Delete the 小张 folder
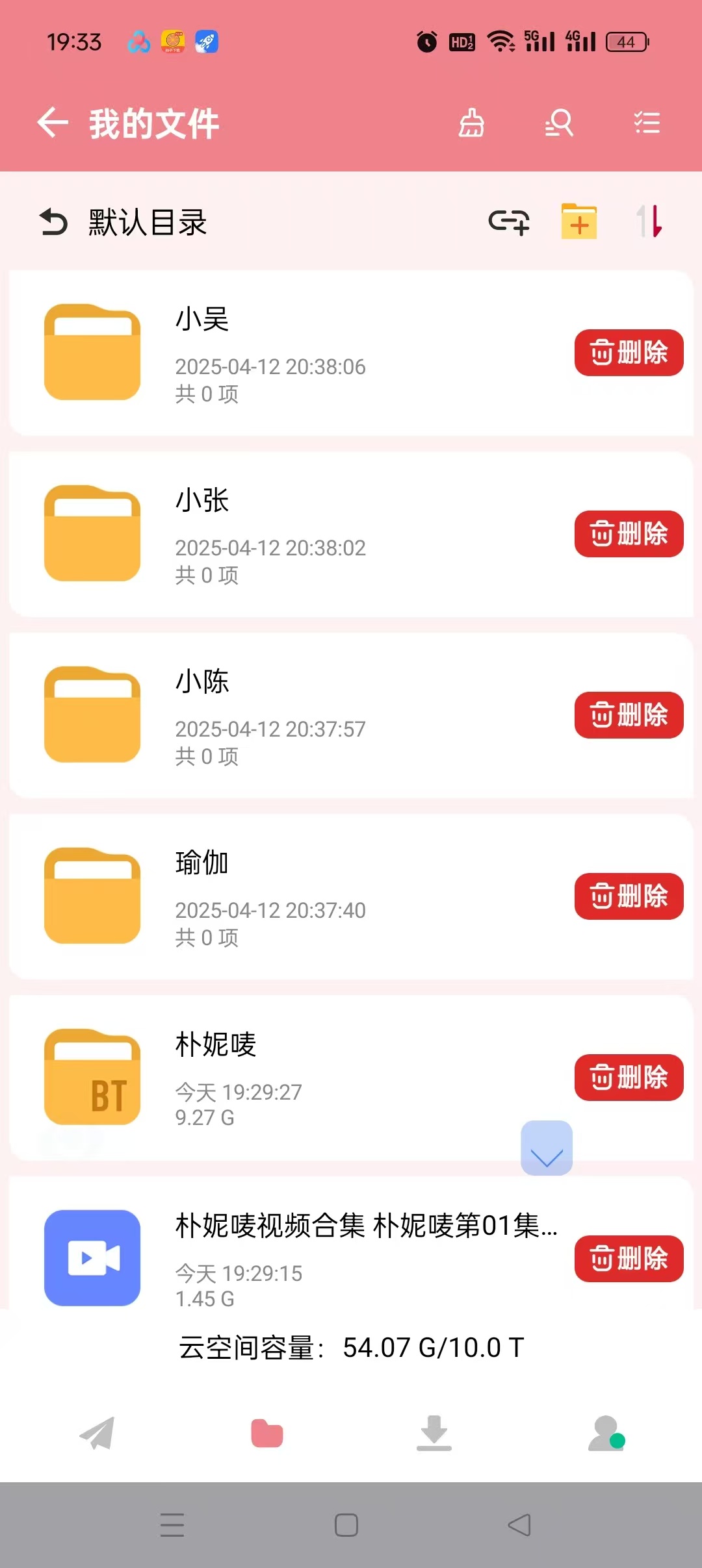702x1568 pixels. [629, 534]
